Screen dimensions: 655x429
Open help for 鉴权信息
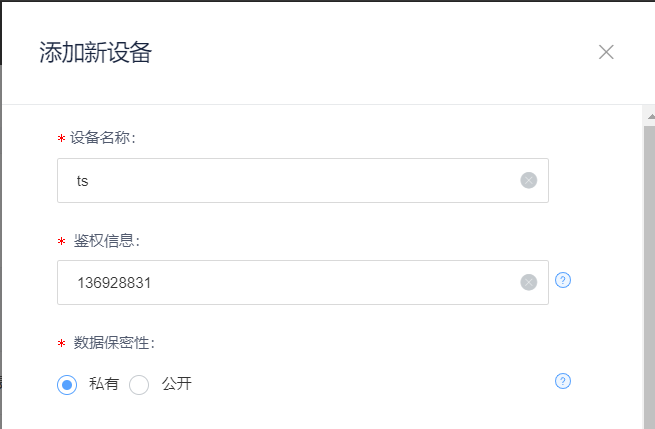coord(563,280)
